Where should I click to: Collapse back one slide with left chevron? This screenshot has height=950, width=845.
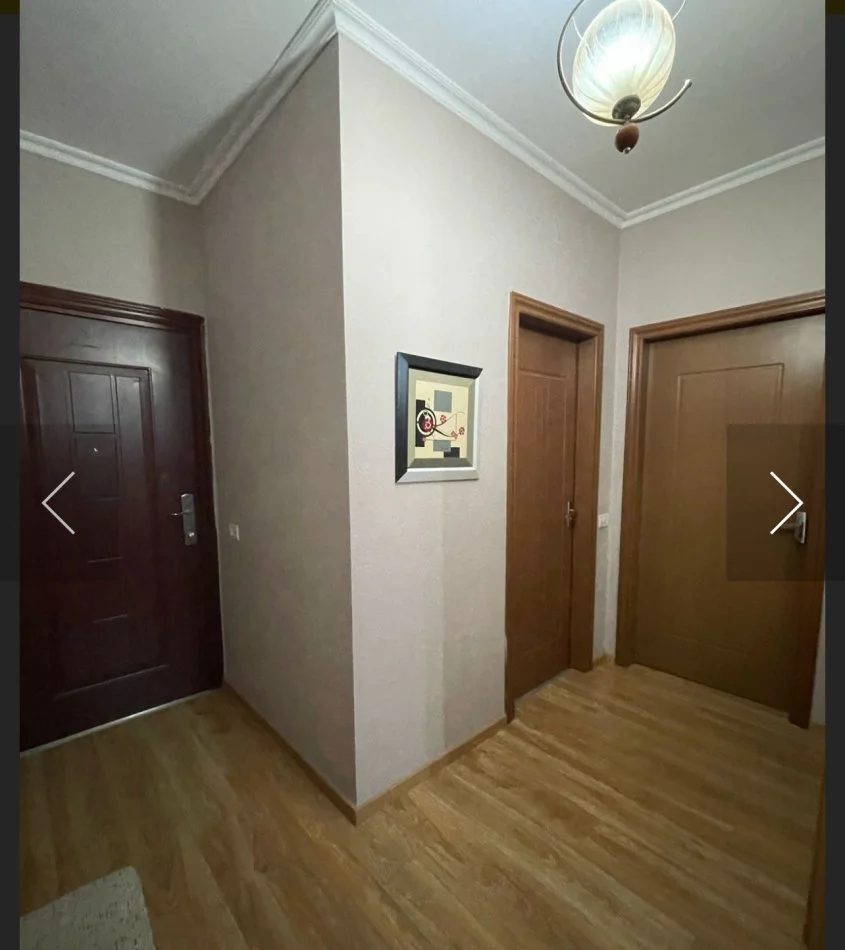[58, 503]
